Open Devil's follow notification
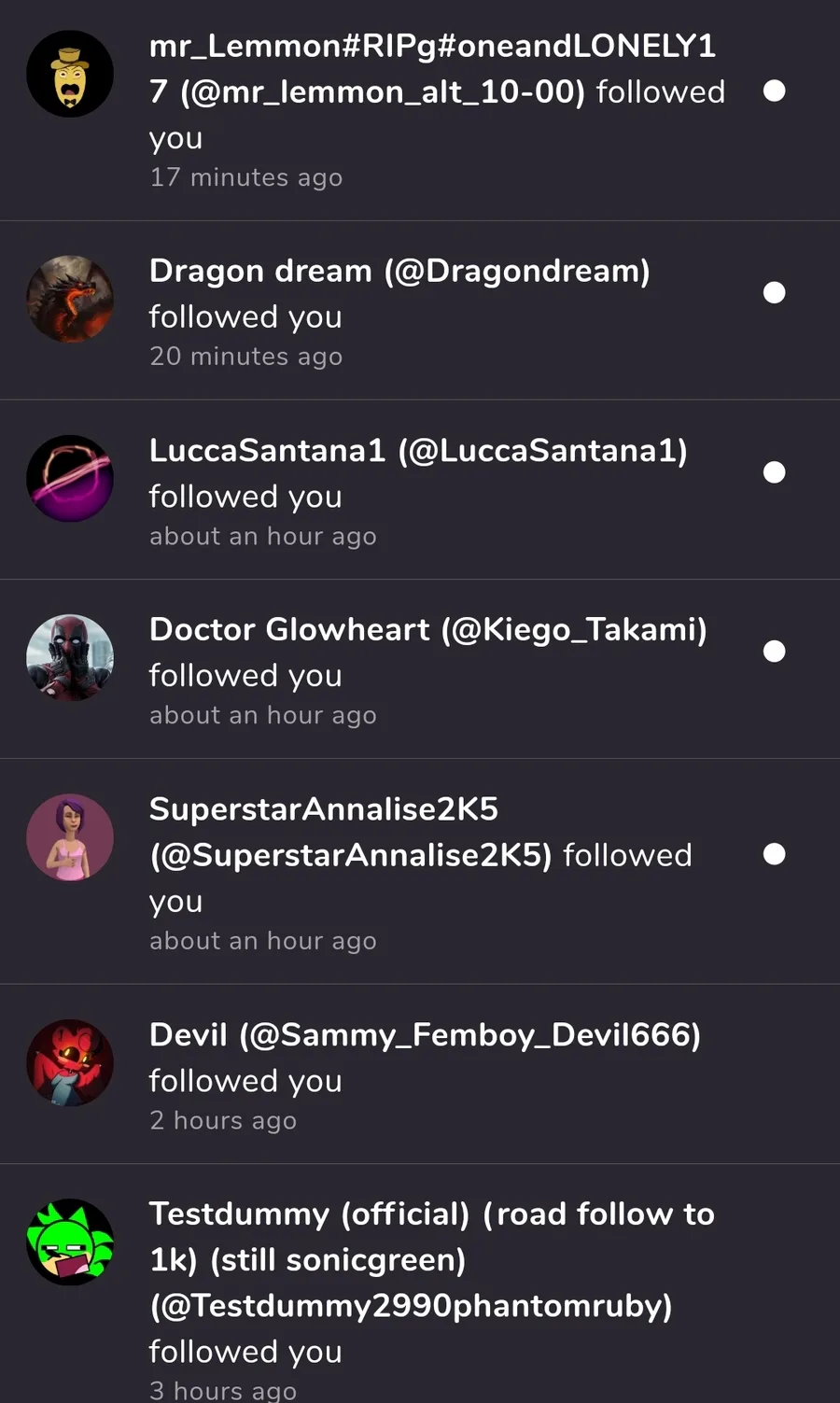Viewport: 840px width, 1403px height. click(420, 1073)
